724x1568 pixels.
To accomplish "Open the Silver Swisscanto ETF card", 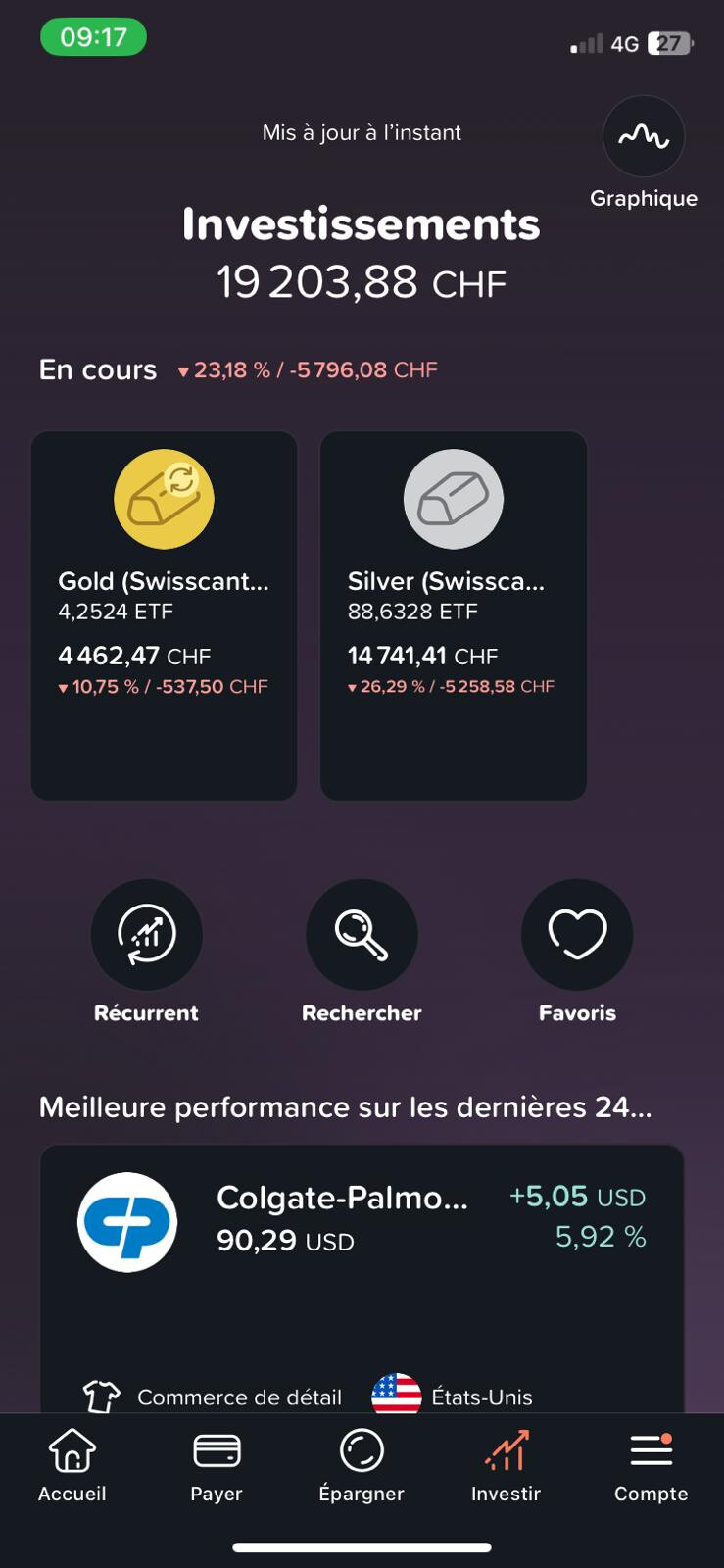I will coord(453,614).
